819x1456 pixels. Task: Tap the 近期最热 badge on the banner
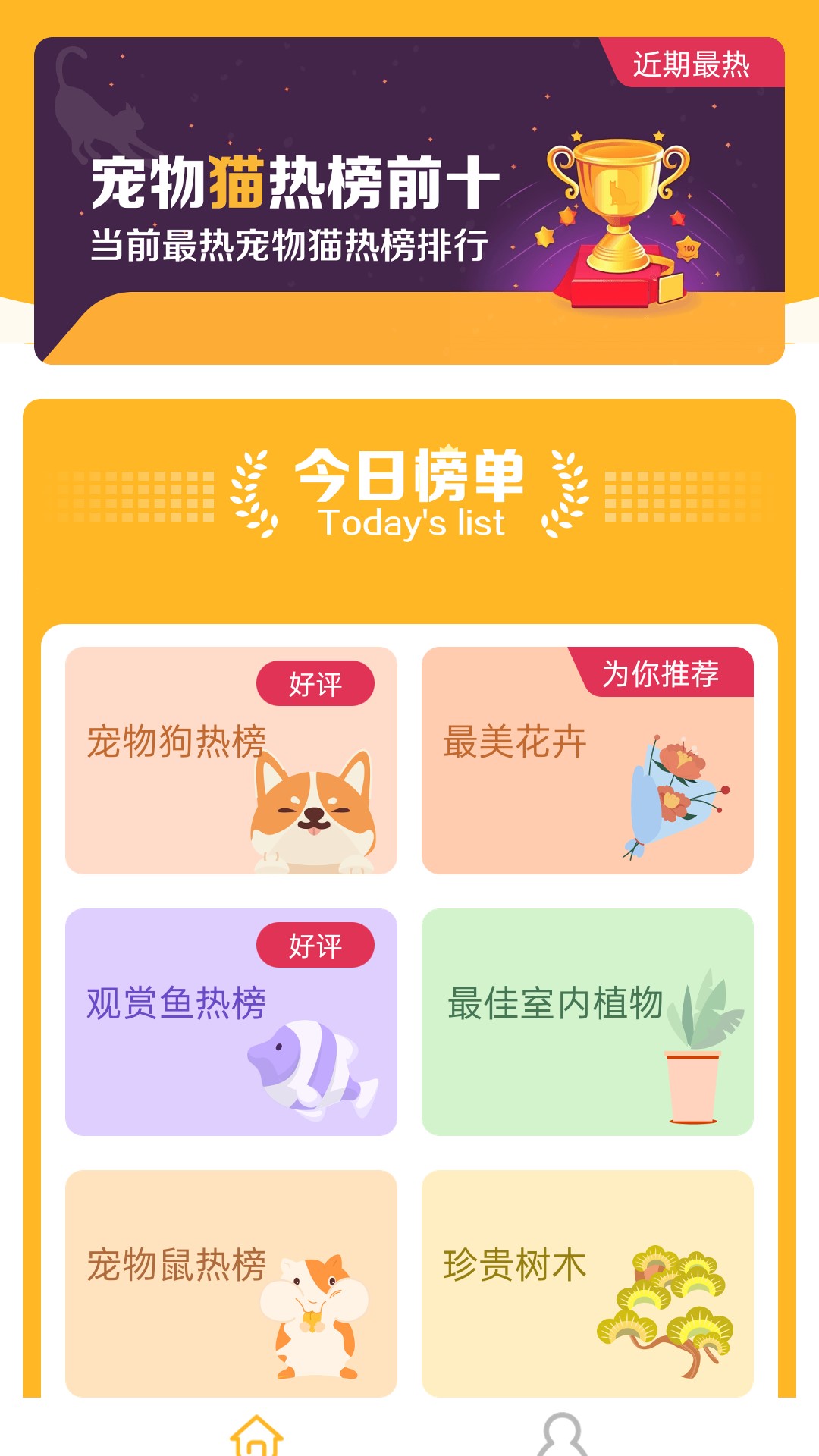pos(692,65)
